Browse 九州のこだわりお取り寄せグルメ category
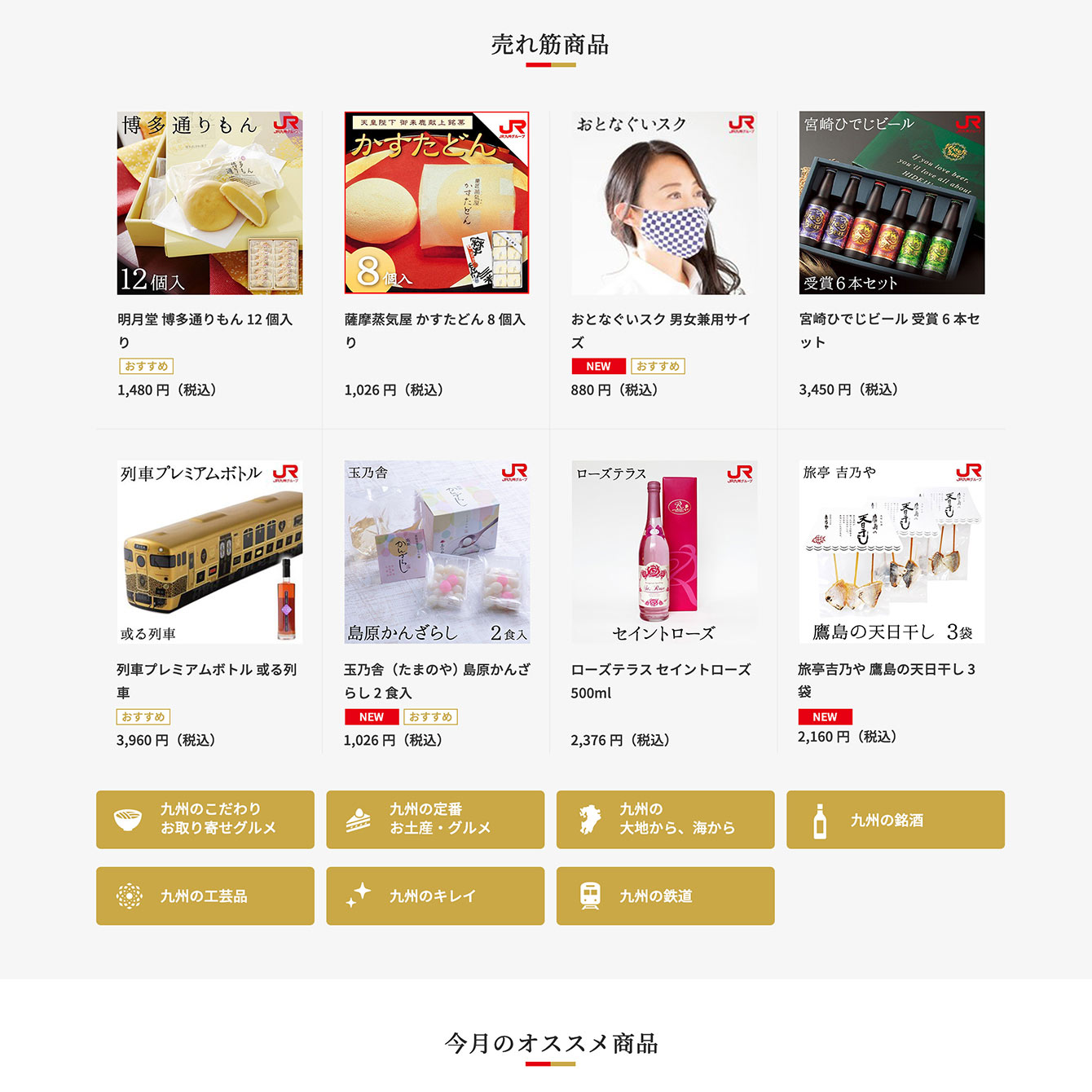Viewport: 1092px width, 1092px height. click(x=205, y=819)
